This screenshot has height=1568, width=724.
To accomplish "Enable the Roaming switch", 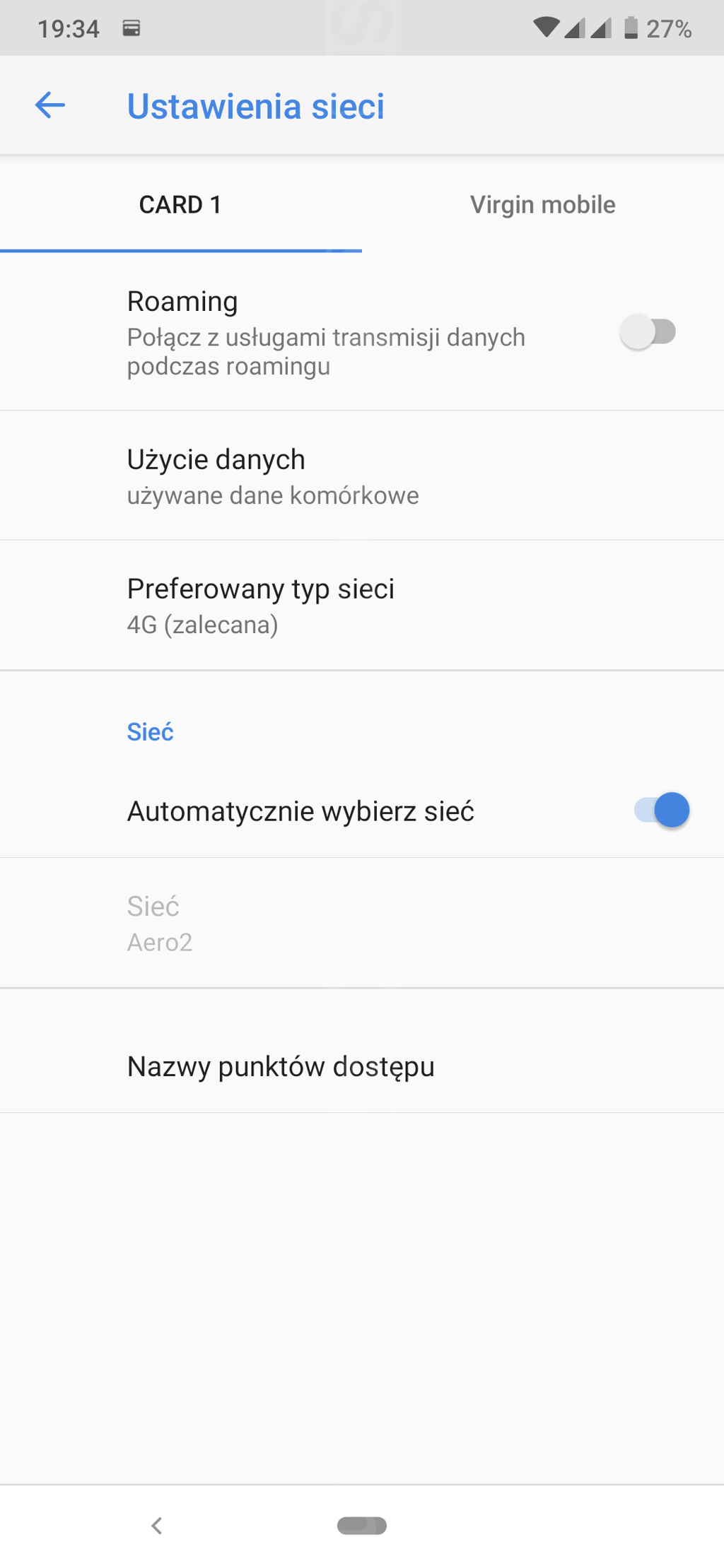I will point(648,332).
